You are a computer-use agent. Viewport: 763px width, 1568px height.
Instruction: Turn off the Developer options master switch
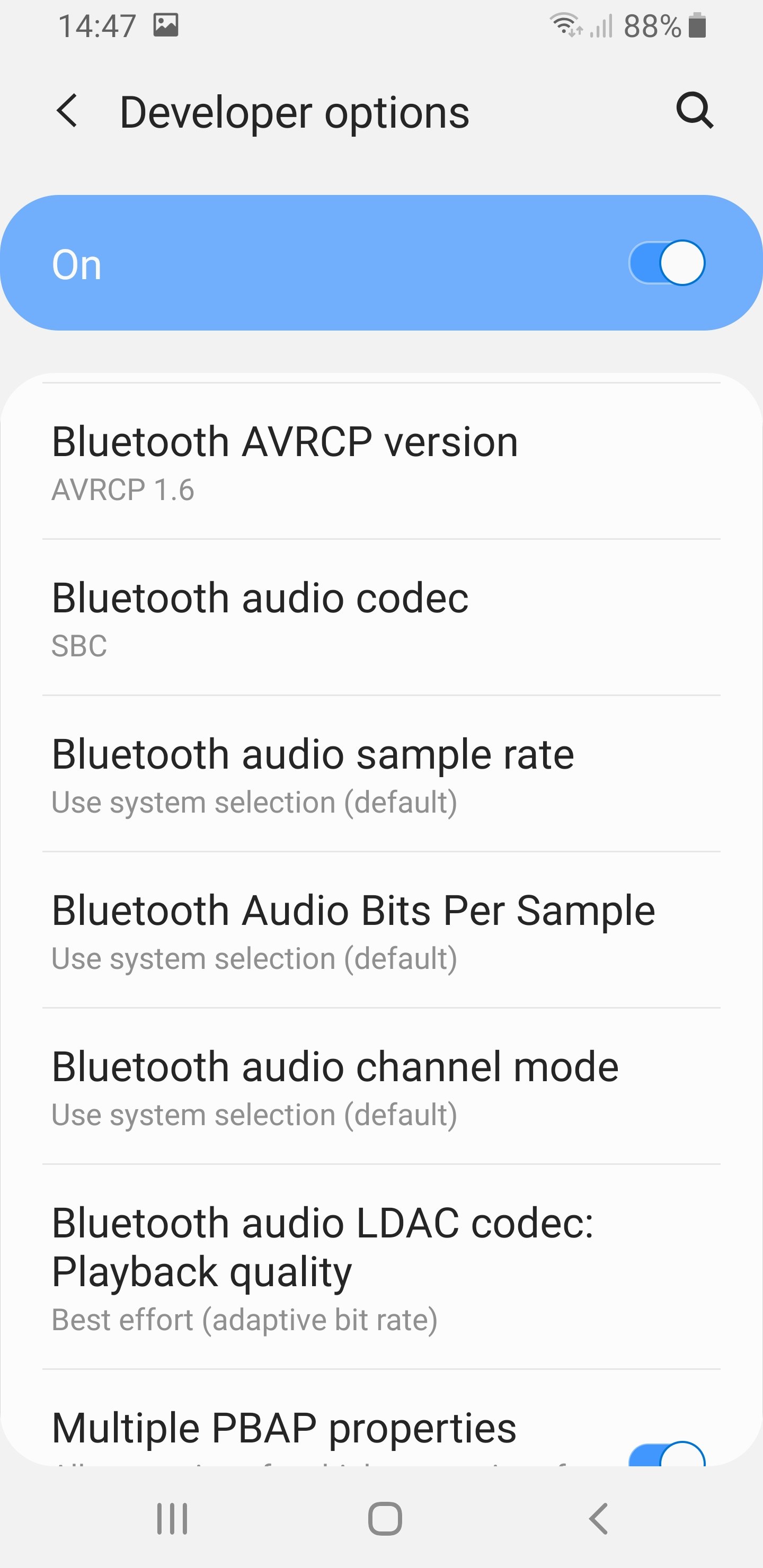(x=667, y=263)
